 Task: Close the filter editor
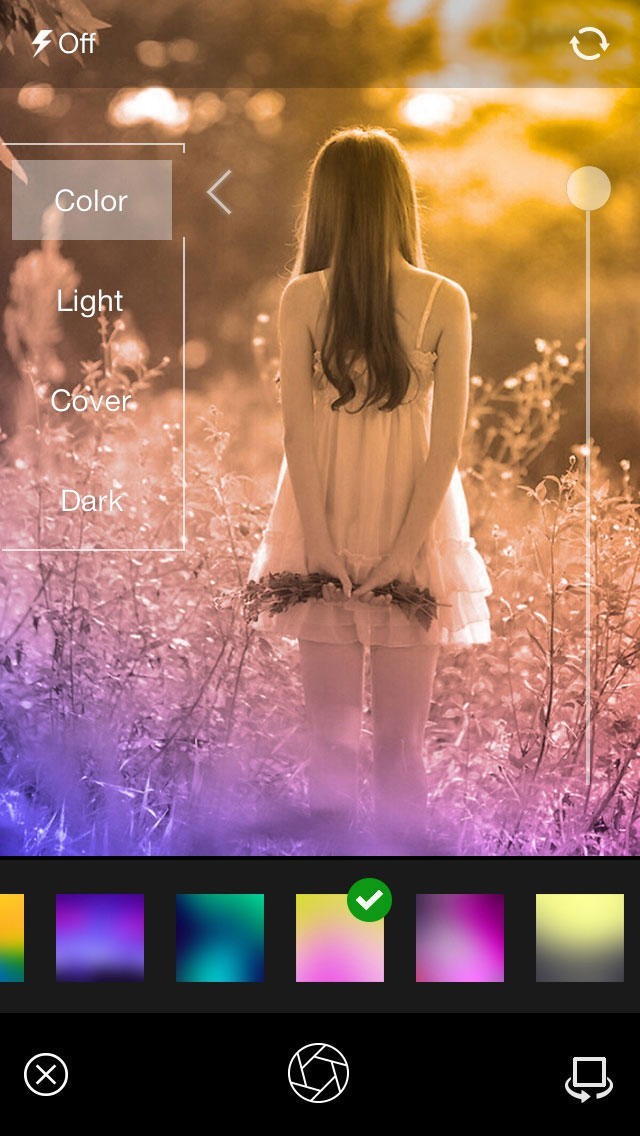(x=46, y=1075)
